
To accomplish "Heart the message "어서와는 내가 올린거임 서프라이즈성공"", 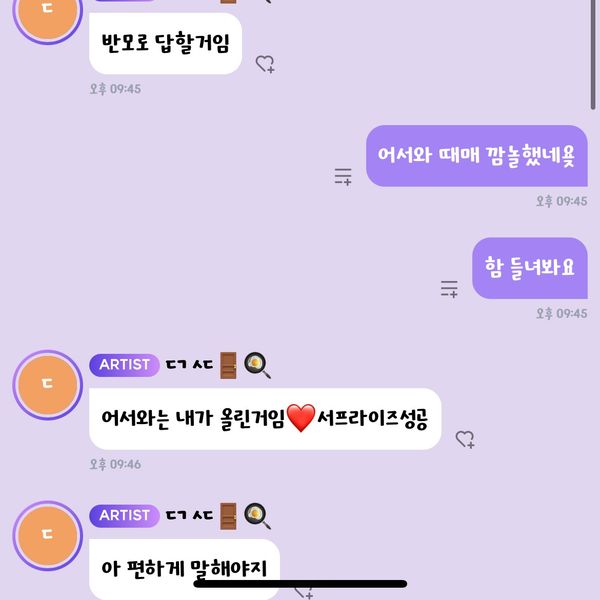I will pyautogui.click(x=465, y=439).
